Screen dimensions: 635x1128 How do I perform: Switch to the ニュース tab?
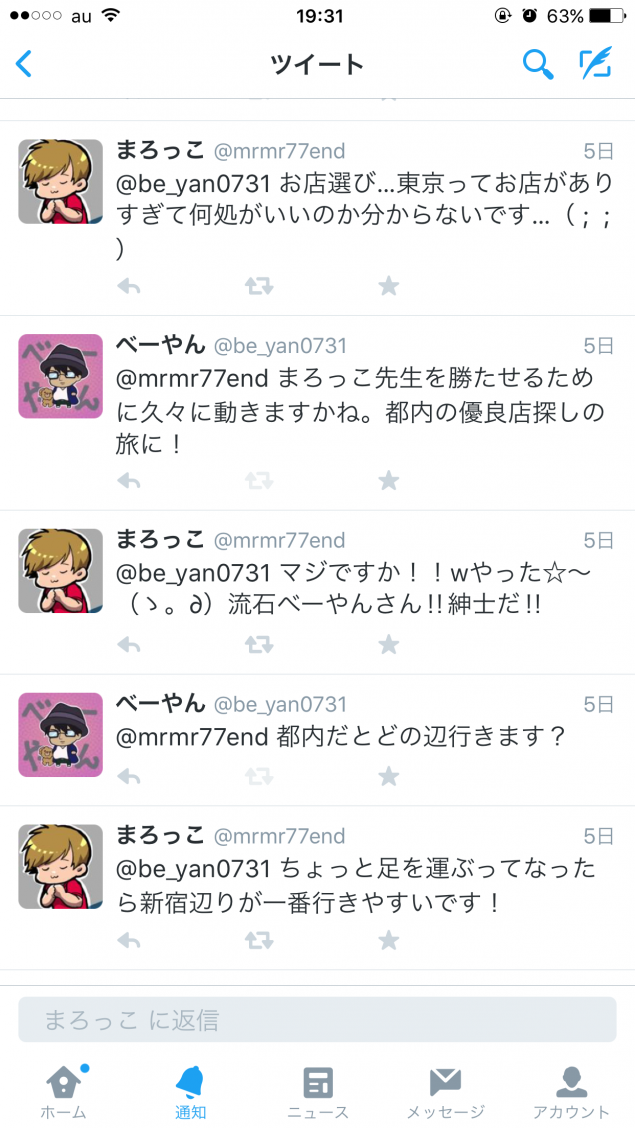pos(317,1091)
